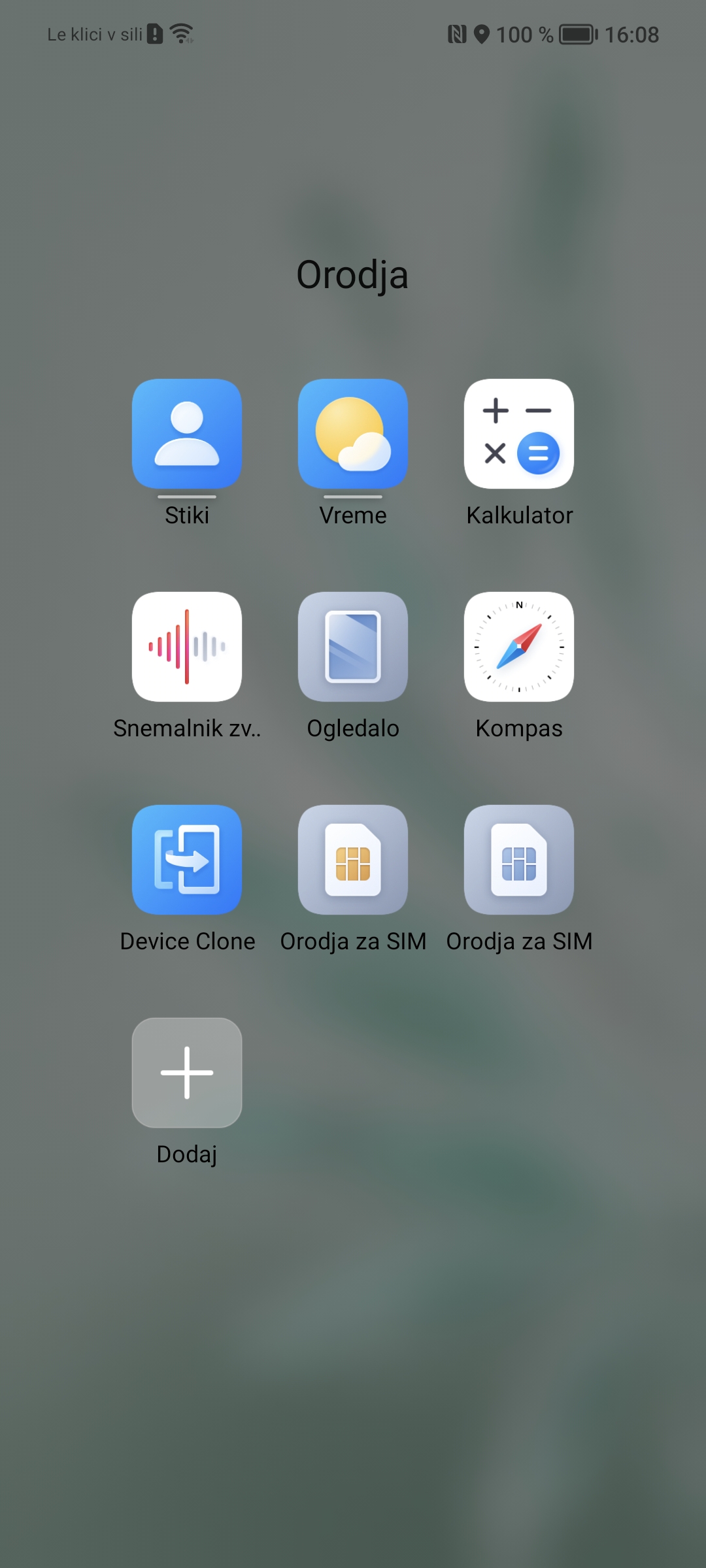Open Orodja za SIM with orange chip
Viewport: 706px width, 1568px height.
coord(353,860)
